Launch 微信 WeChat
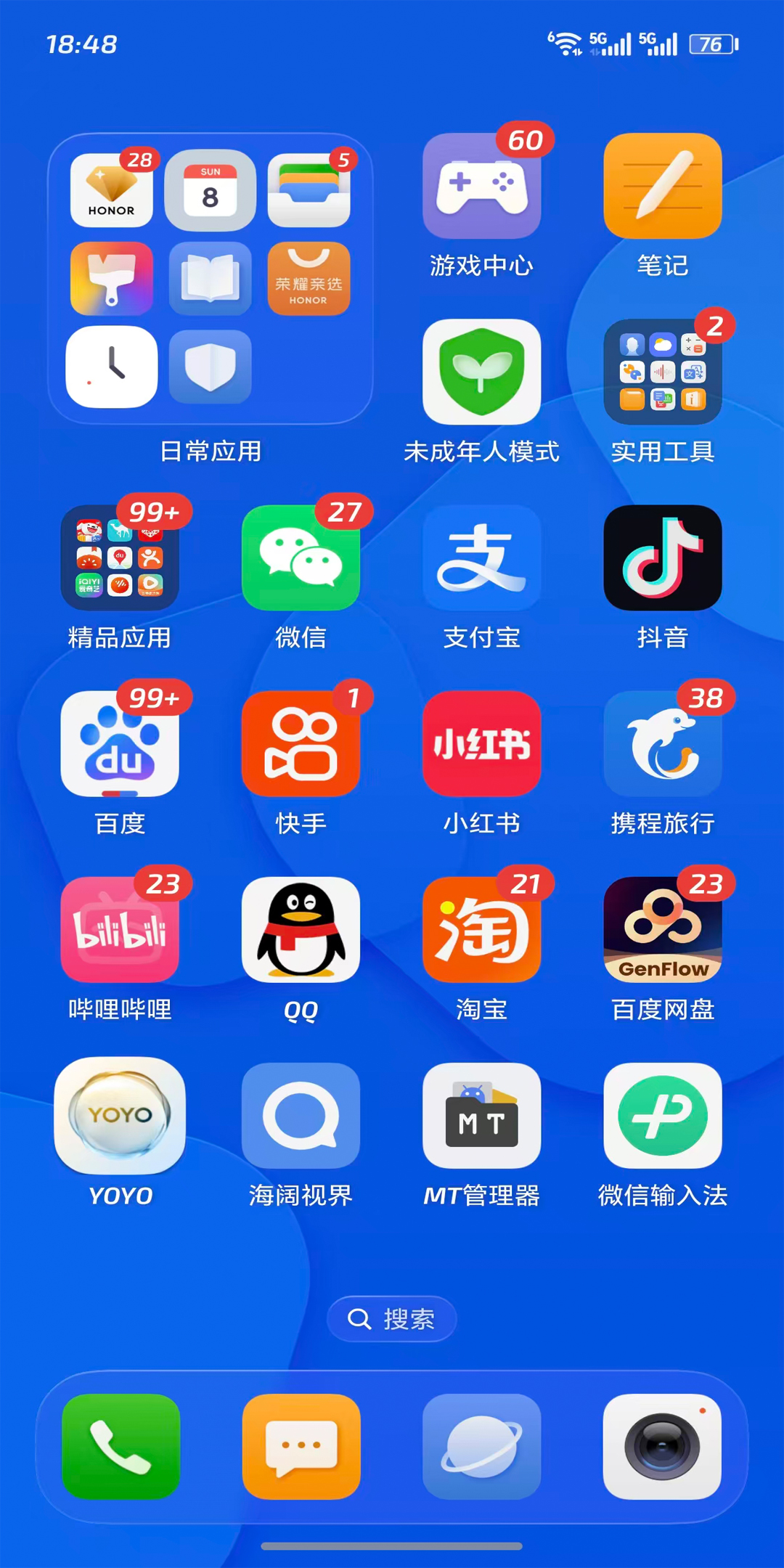784x1568 pixels. [x=301, y=558]
